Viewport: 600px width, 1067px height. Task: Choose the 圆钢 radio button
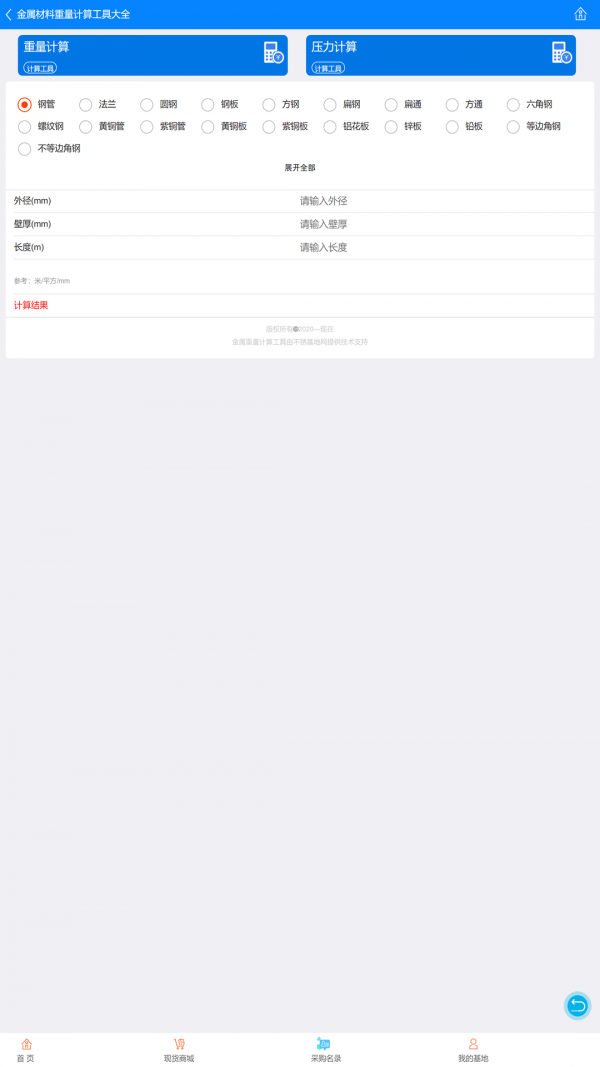(x=147, y=104)
